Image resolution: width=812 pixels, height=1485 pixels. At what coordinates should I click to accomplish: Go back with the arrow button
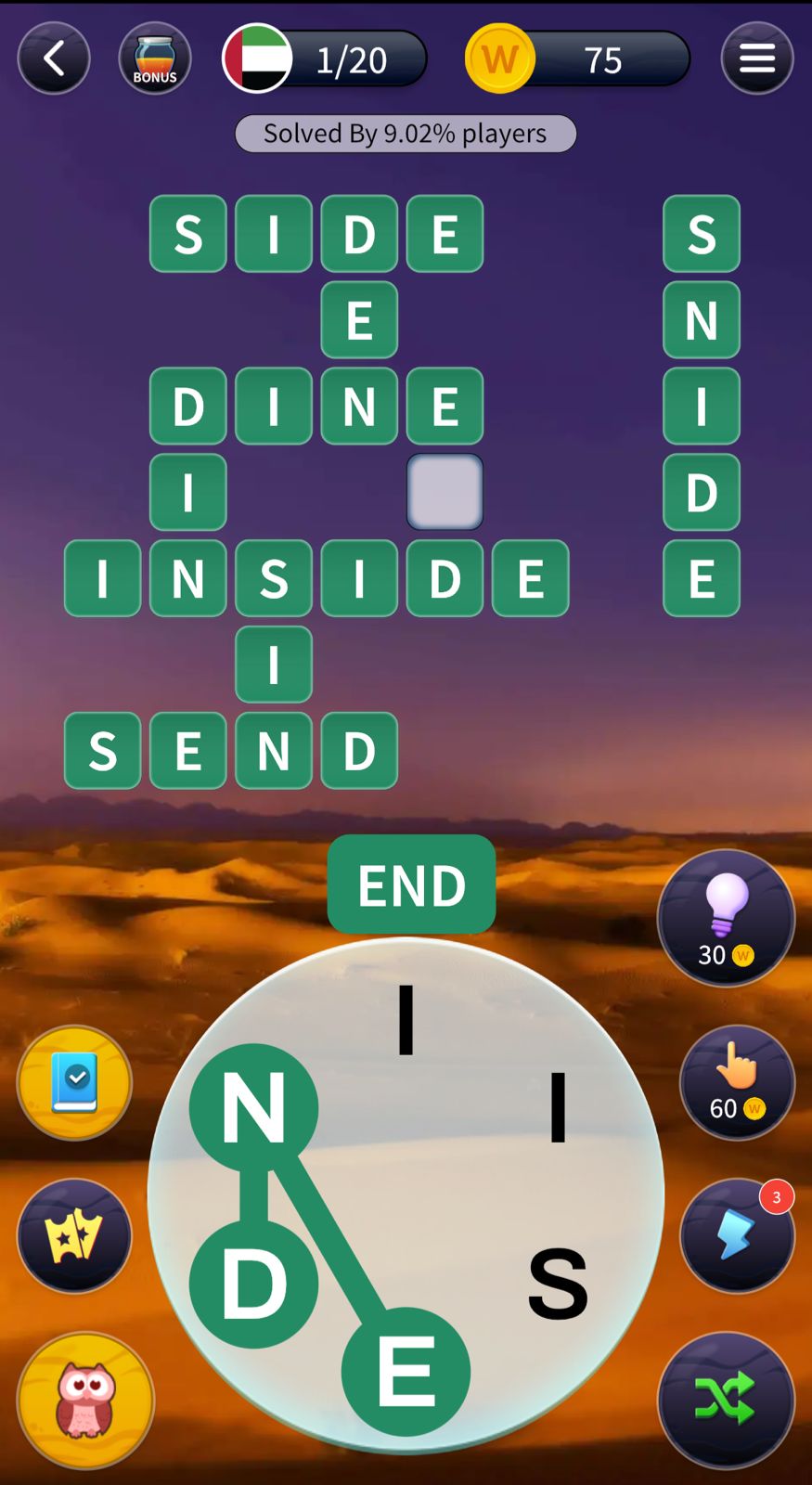pyautogui.click(x=54, y=58)
